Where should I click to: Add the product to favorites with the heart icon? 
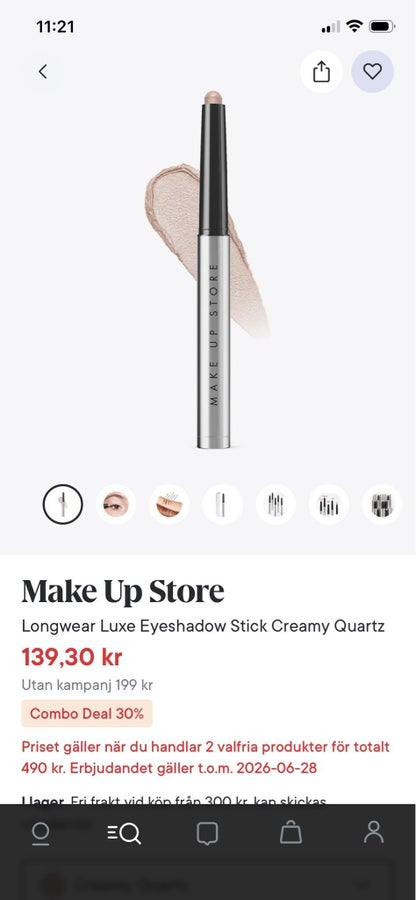[x=372, y=72]
